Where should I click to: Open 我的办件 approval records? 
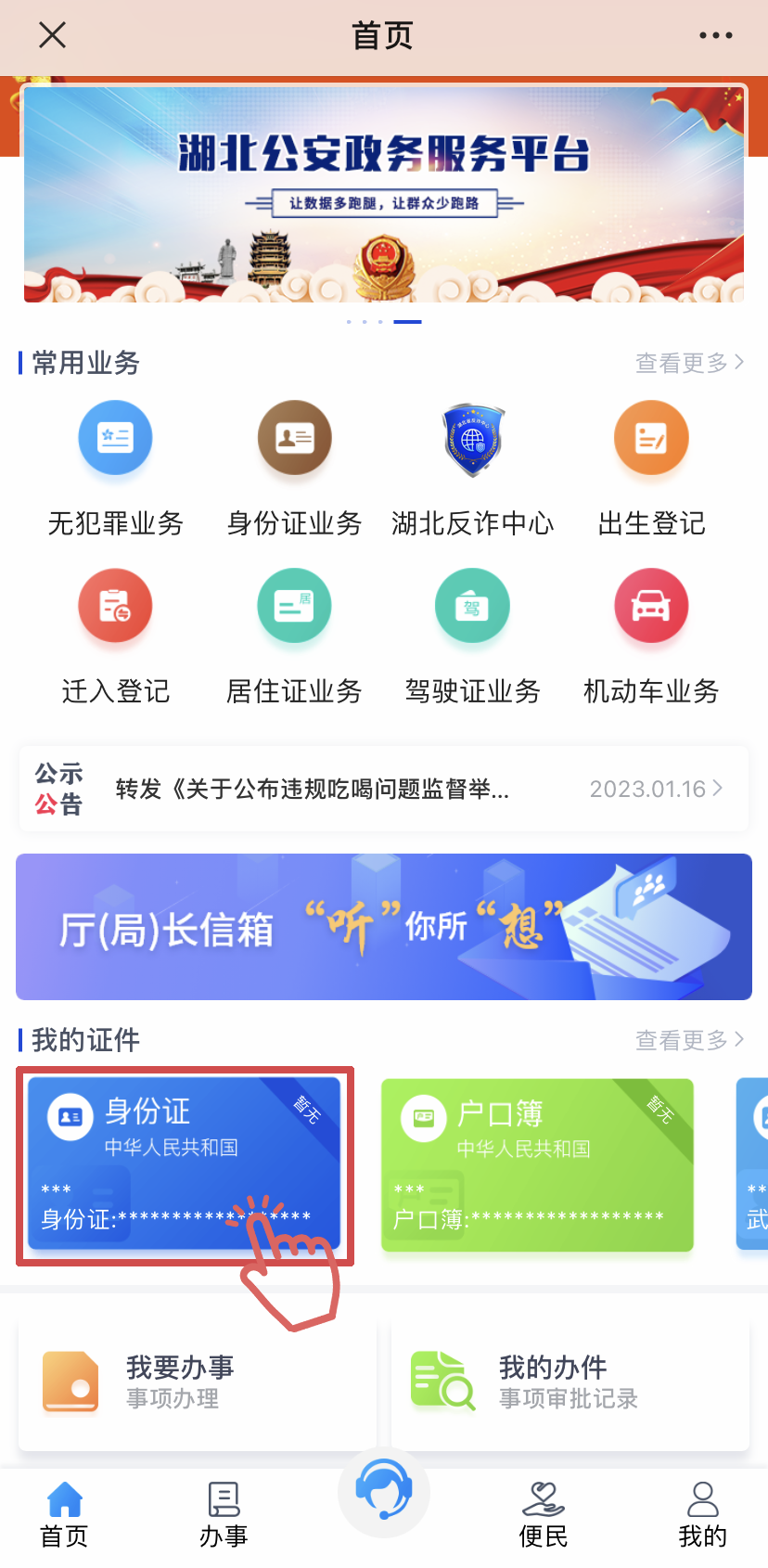570,1382
